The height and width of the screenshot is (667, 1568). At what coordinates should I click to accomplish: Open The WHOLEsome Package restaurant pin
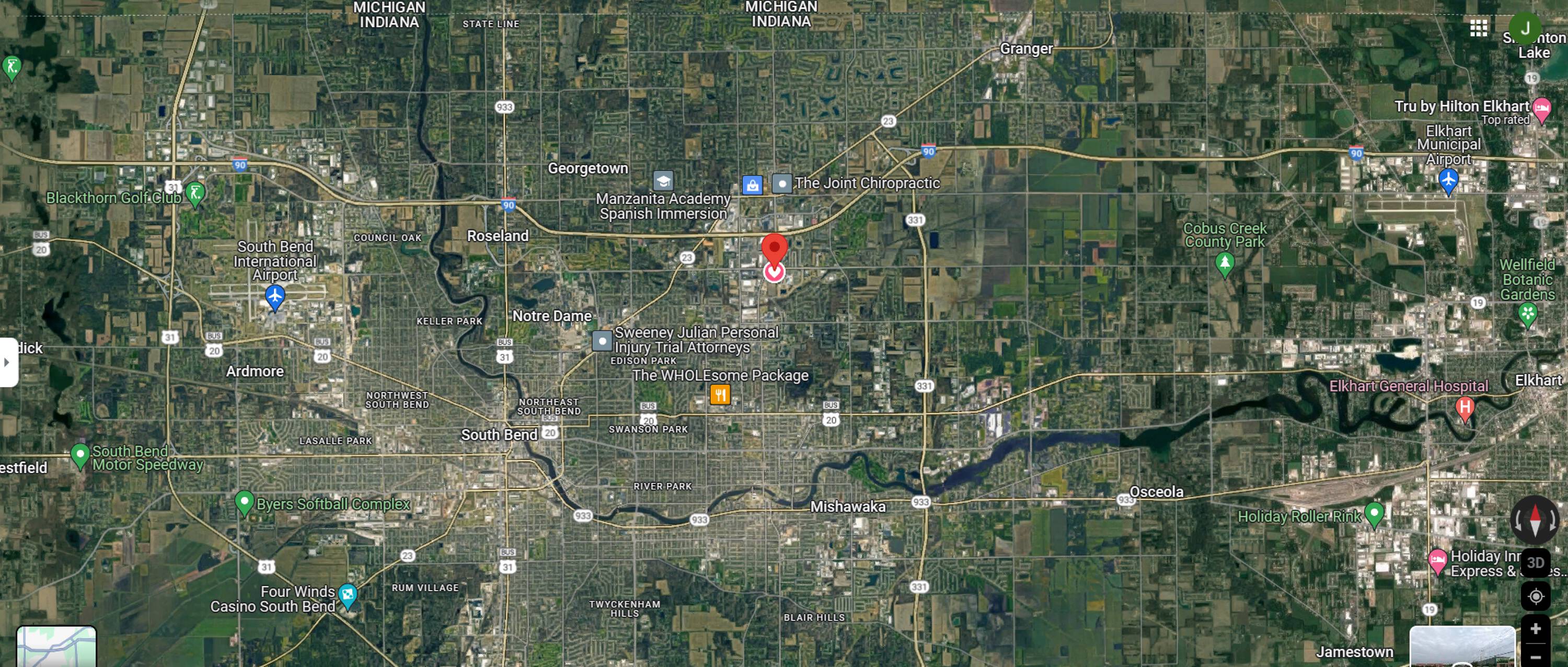pyautogui.click(x=720, y=395)
